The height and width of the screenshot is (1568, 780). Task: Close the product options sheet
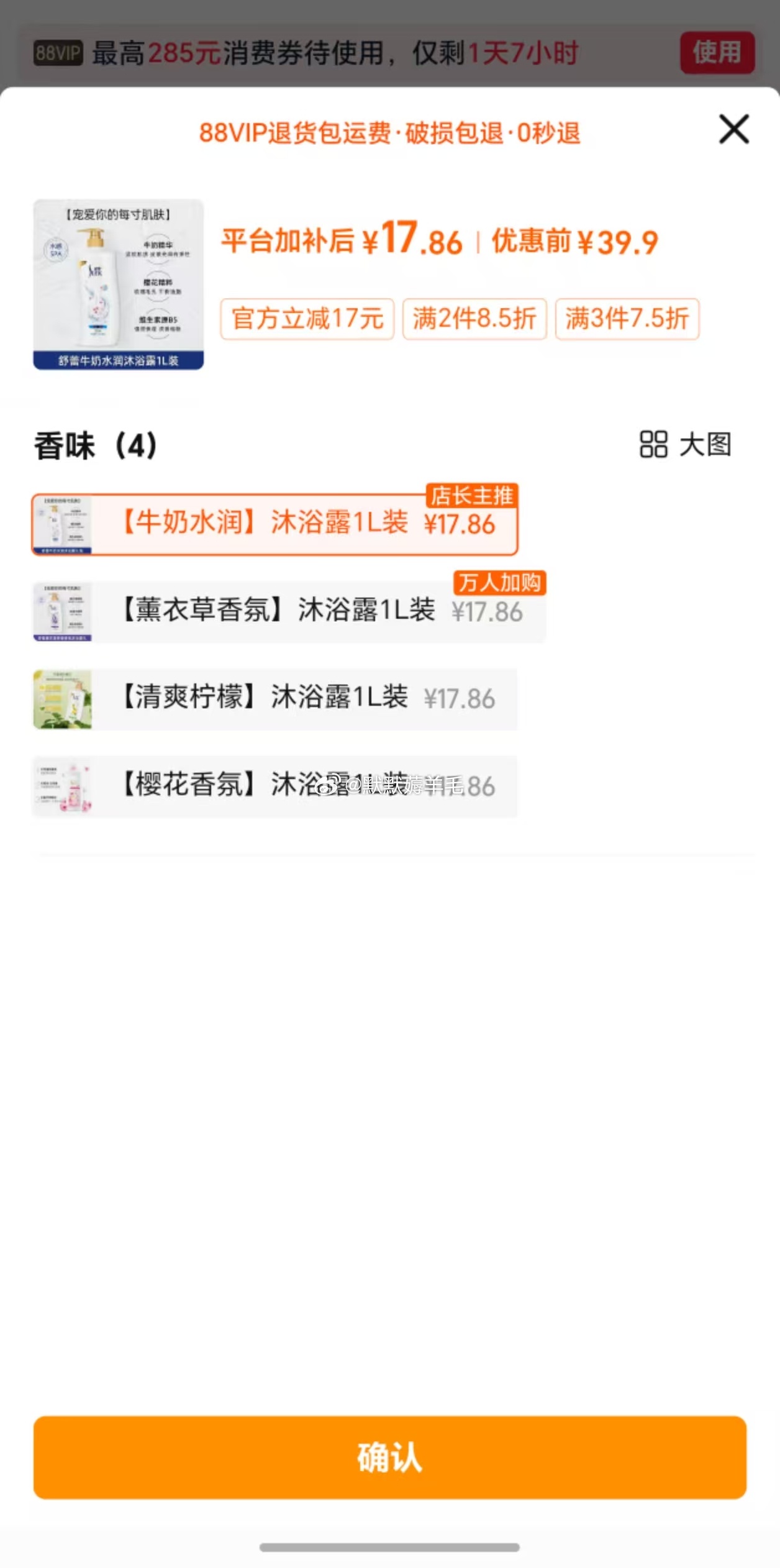click(x=733, y=129)
